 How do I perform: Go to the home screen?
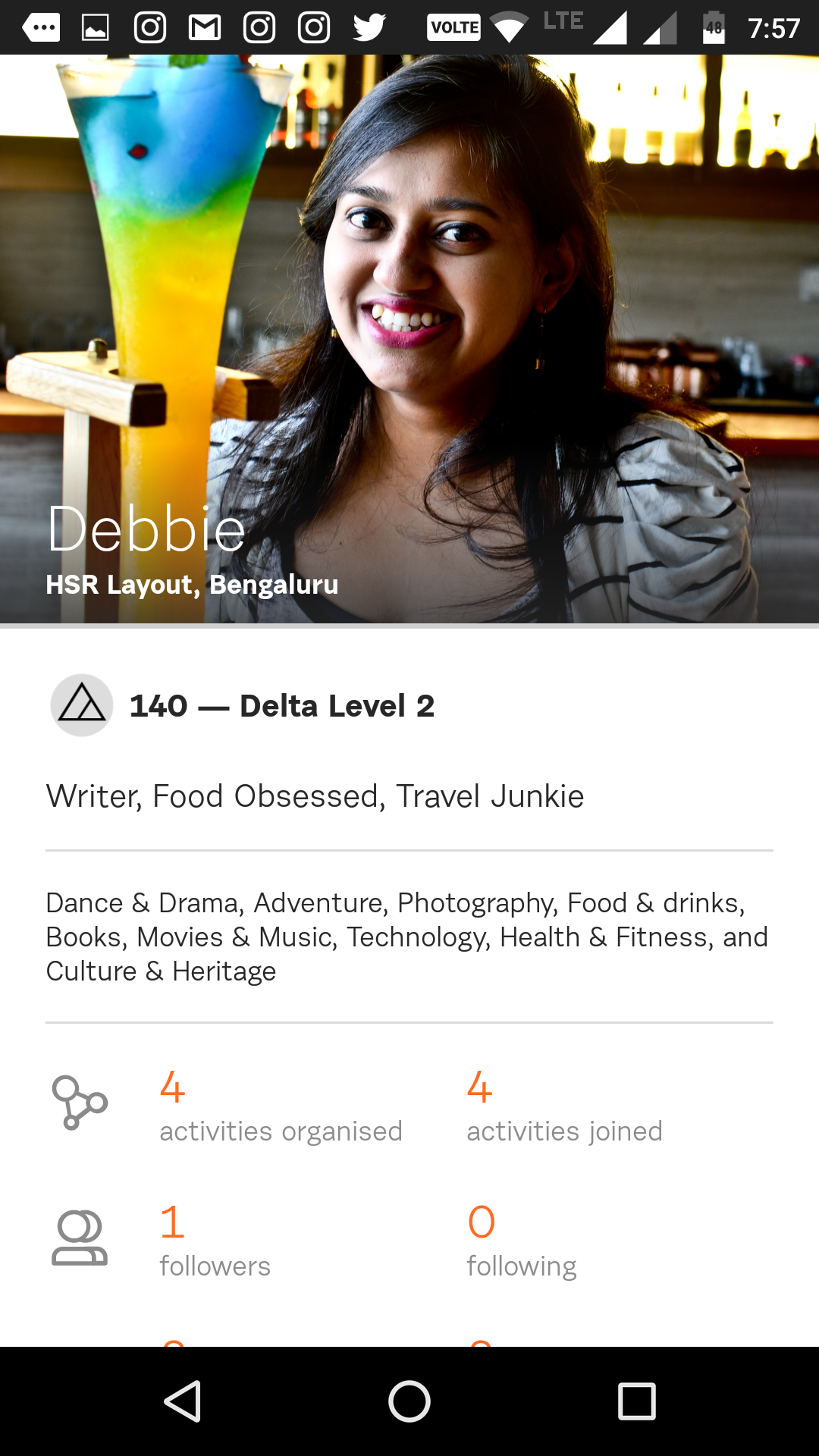pyautogui.click(x=409, y=1401)
